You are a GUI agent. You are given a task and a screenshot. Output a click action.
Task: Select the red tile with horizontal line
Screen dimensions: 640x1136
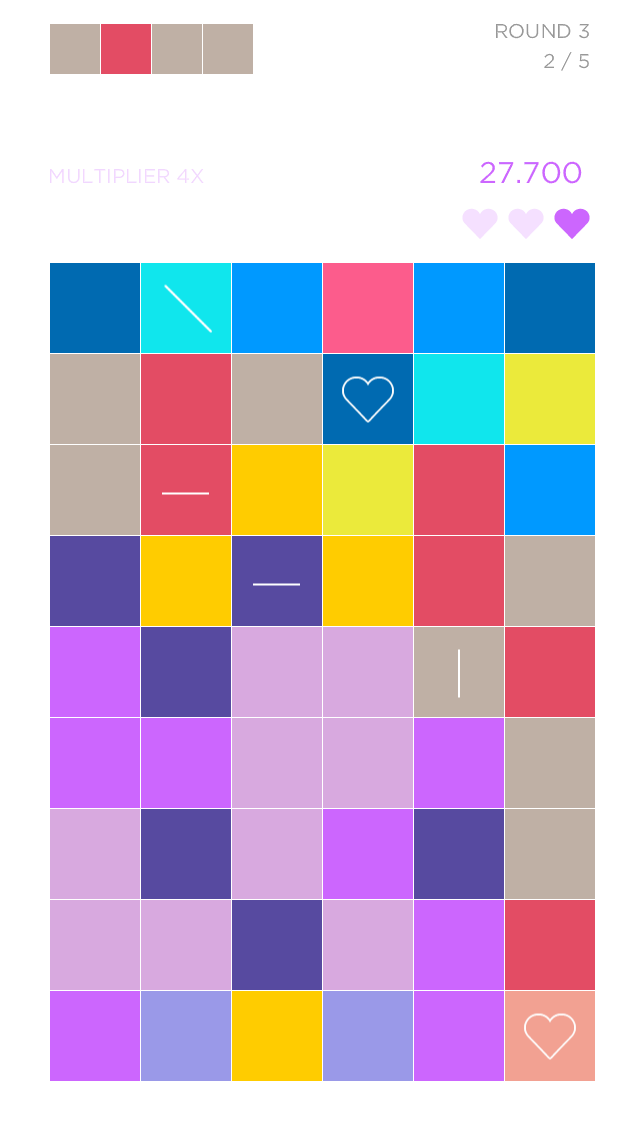pos(186,490)
